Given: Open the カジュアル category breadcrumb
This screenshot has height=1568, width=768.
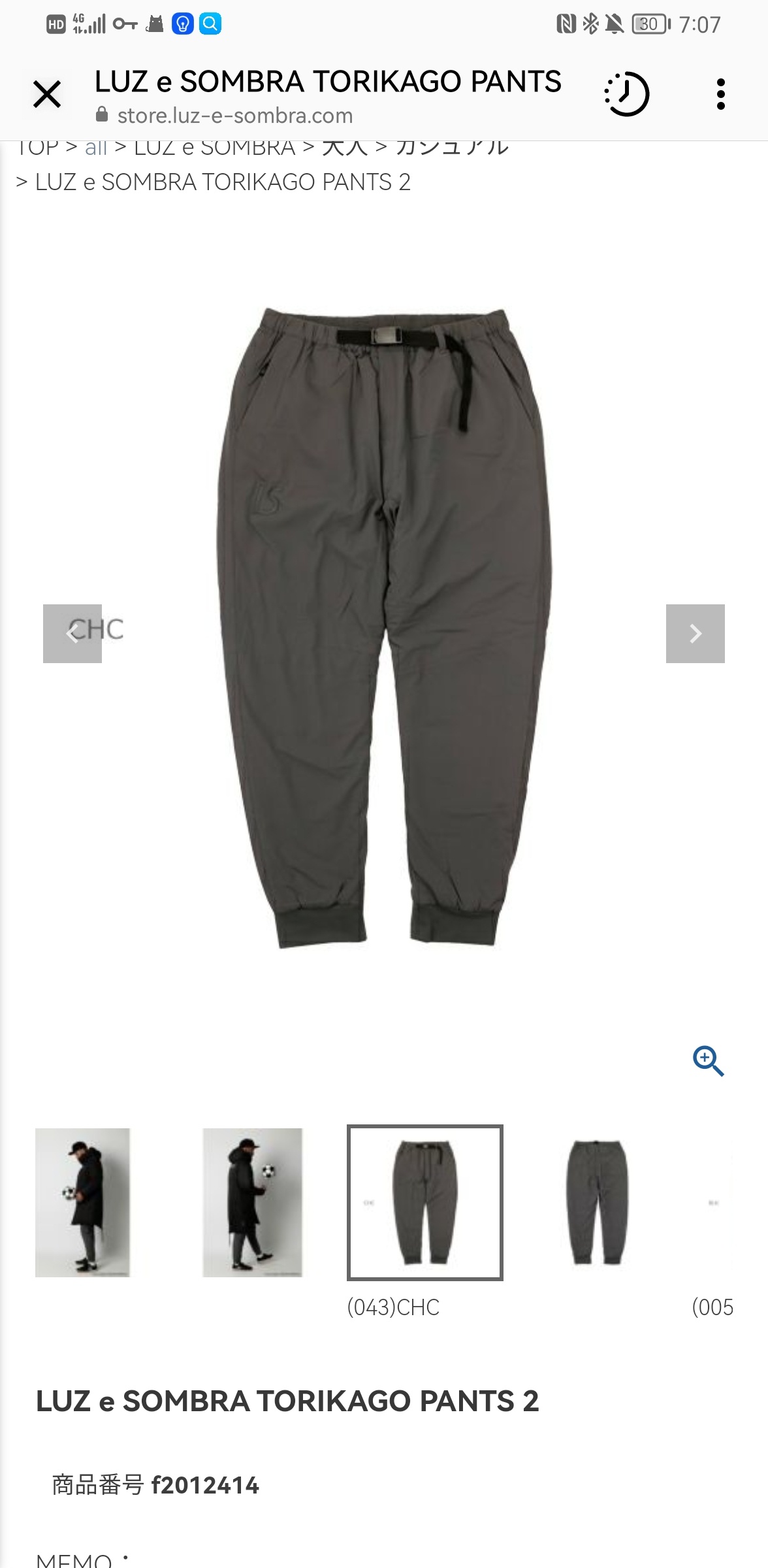Looking at the screenshot, I should click(452, 149).
